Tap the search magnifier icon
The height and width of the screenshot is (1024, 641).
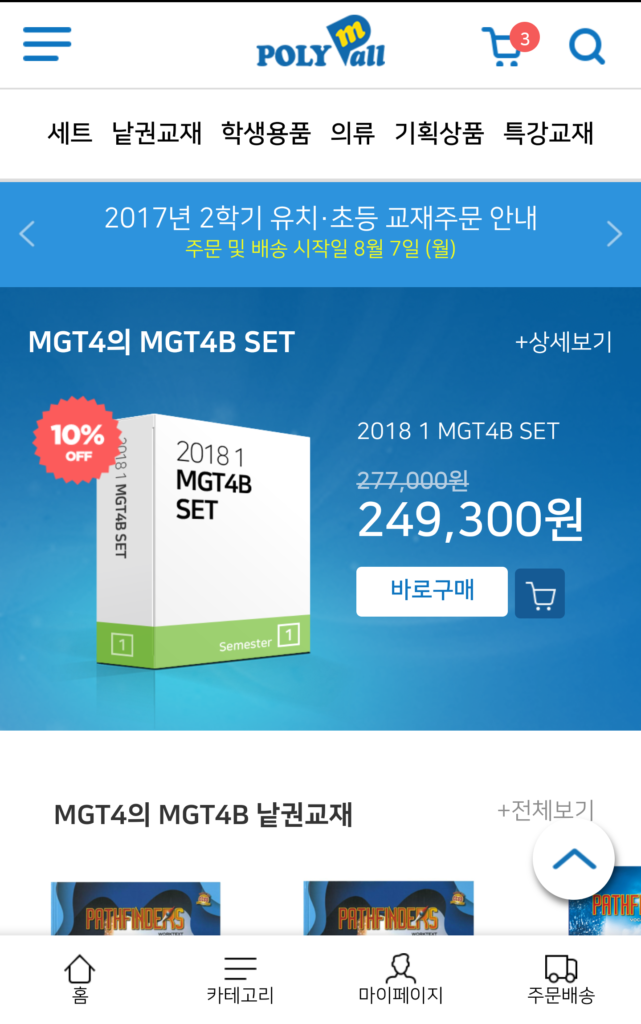click(587, 46)
